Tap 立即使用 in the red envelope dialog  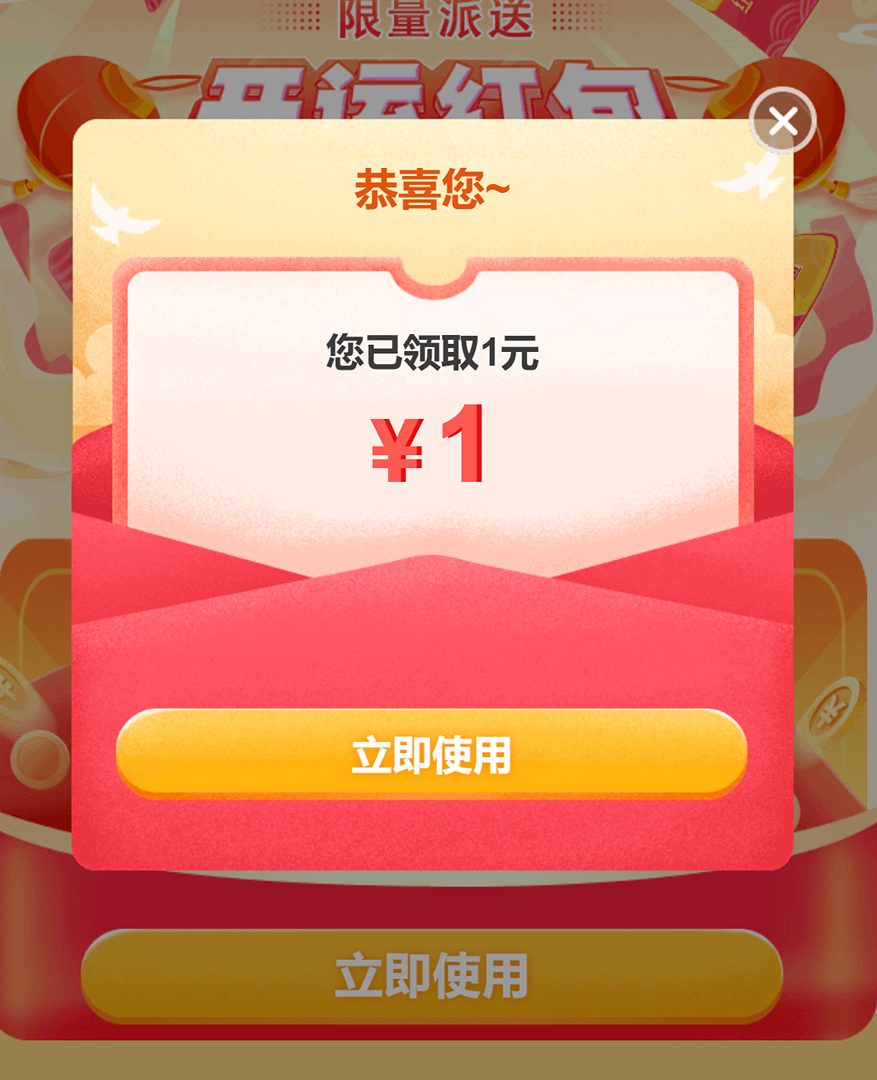pos(431,754)
